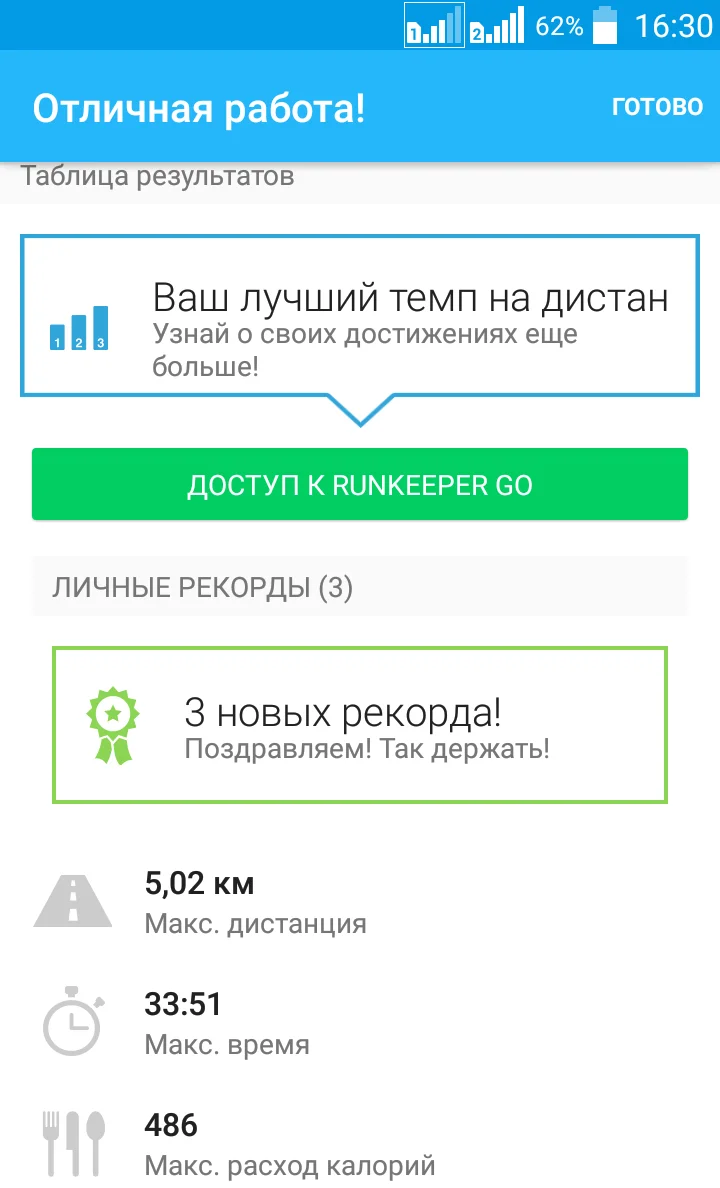
Task: Tap ГОТОВО to finish
Action: pos(657,106)
